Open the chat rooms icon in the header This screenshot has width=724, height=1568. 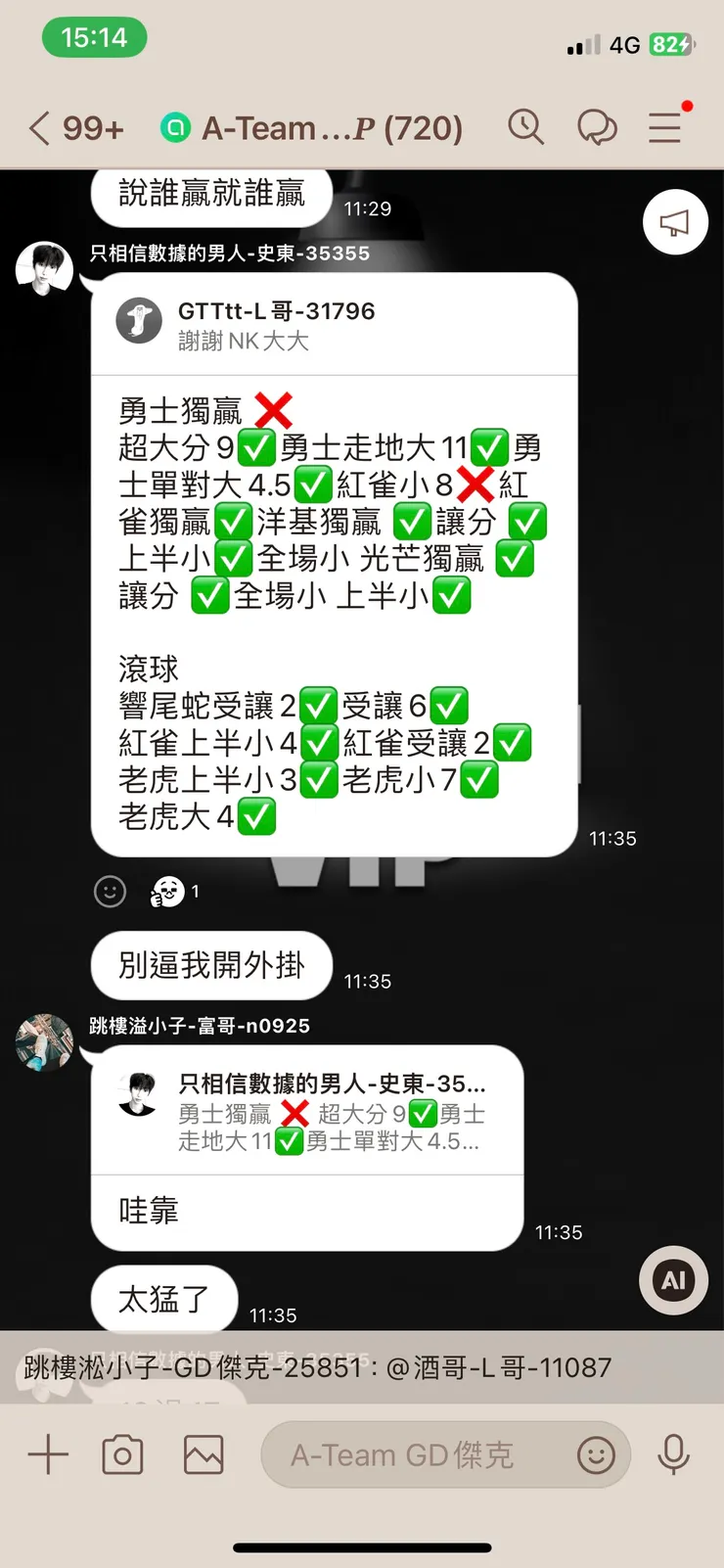[x=598, y=127]
